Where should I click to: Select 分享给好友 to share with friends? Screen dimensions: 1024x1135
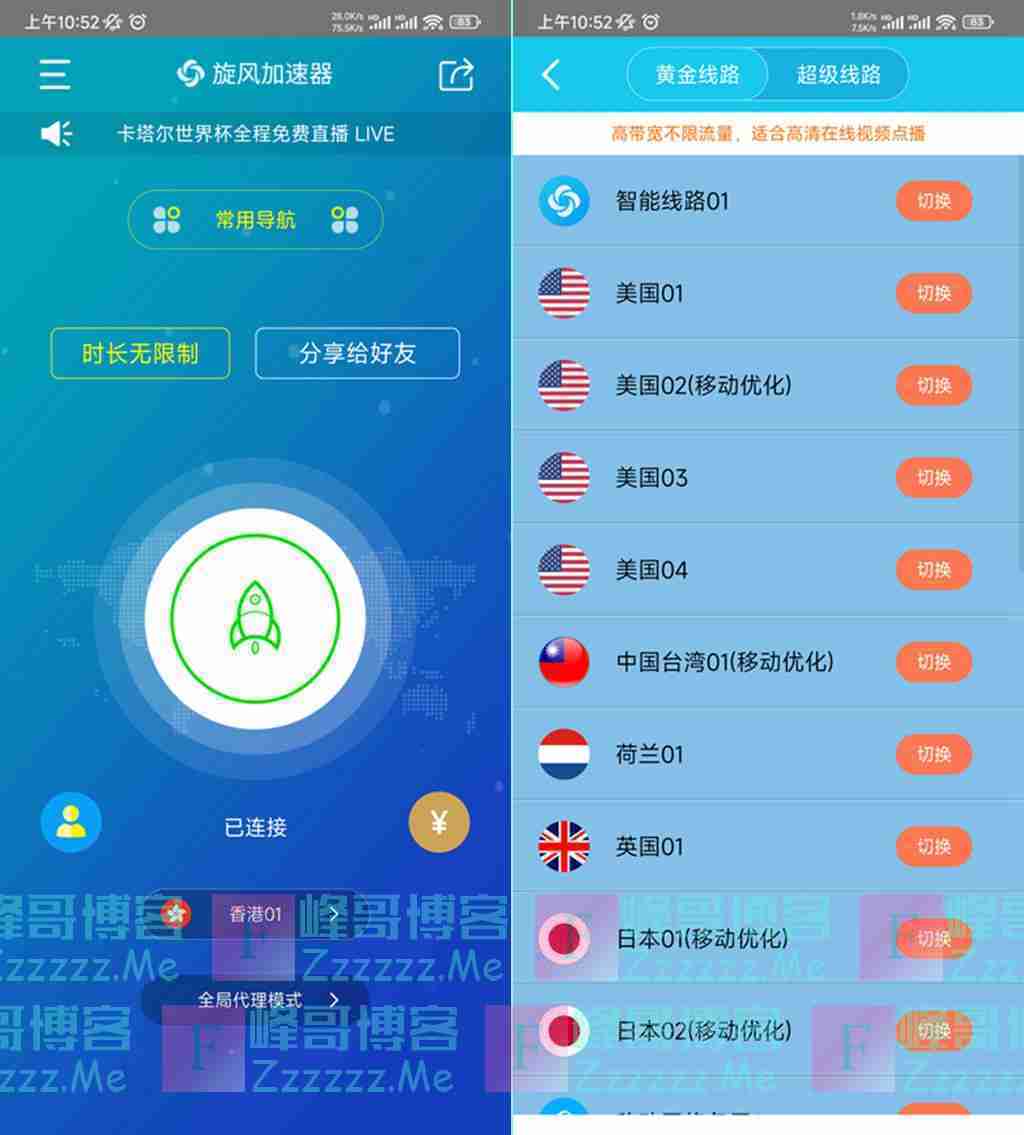[357, 353]
